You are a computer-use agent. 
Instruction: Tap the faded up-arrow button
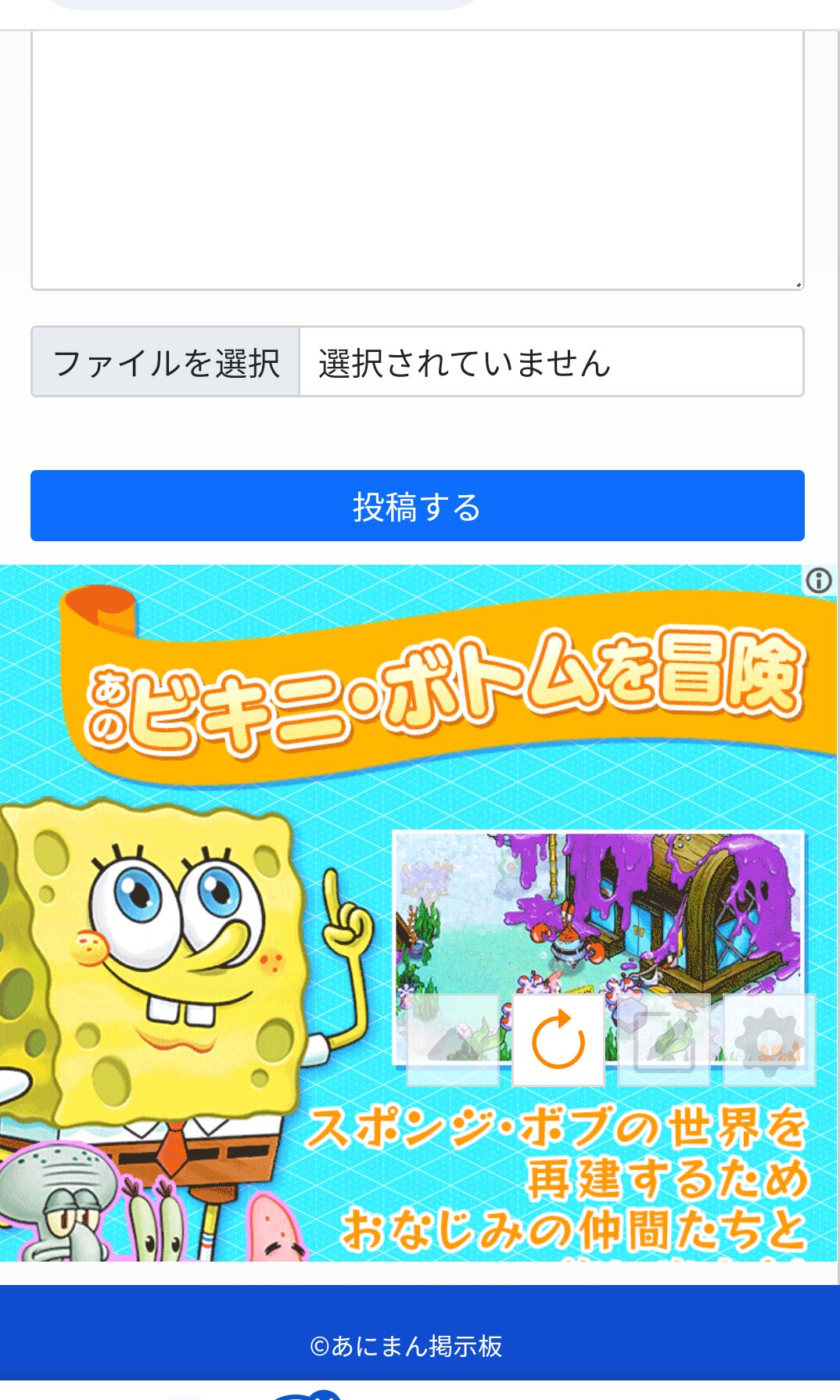point(453,1040)
